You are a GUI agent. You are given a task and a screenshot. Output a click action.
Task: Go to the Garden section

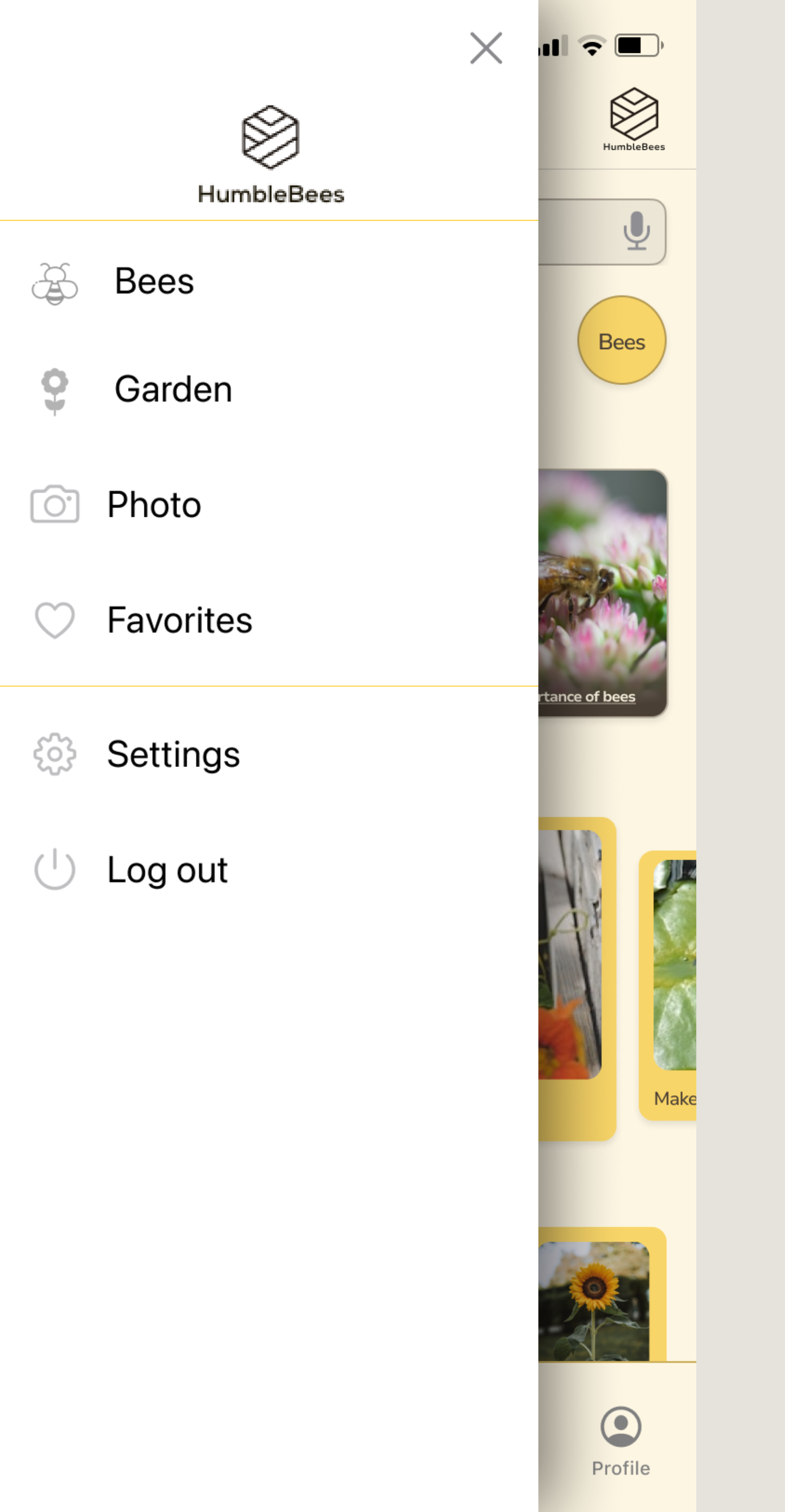click(269, 390)
